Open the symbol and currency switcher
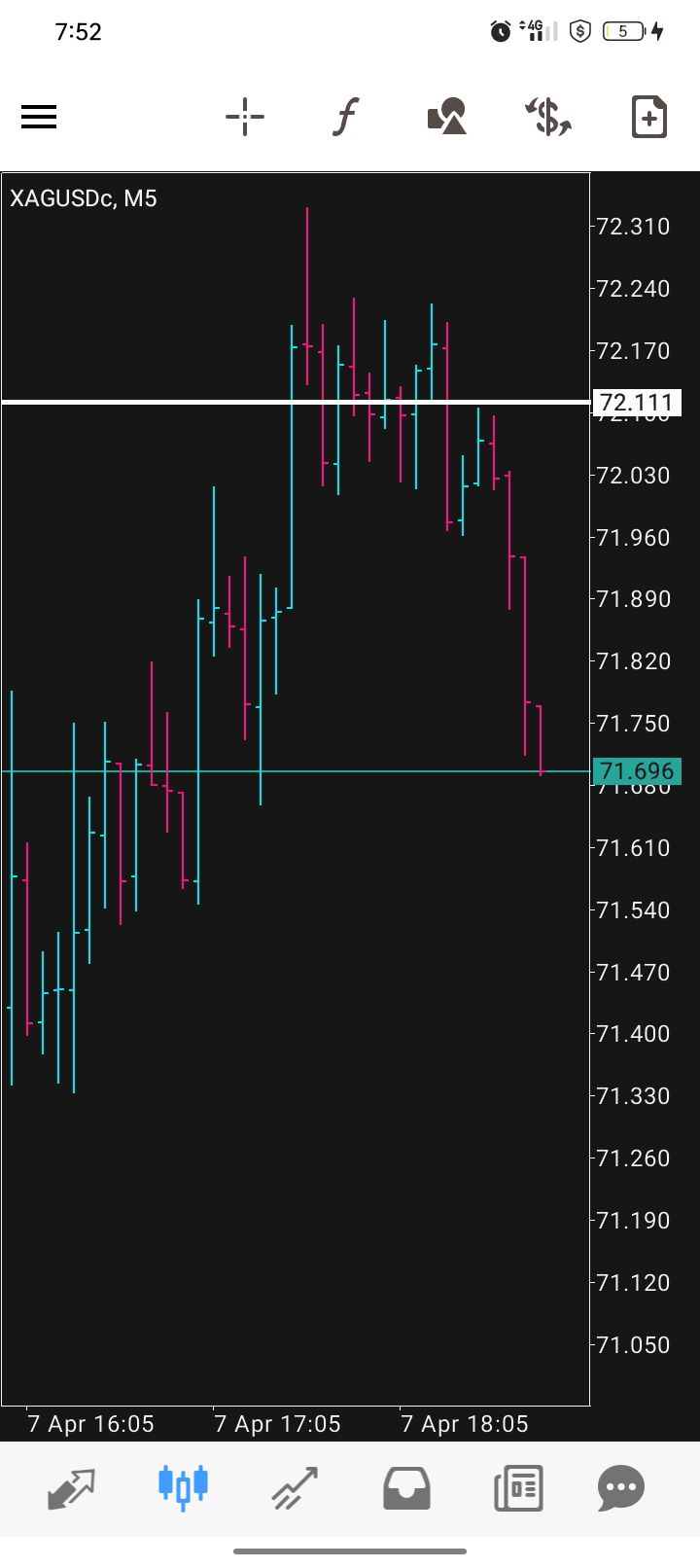Screen dimensions: 700x1568 (x=547, y=118)
